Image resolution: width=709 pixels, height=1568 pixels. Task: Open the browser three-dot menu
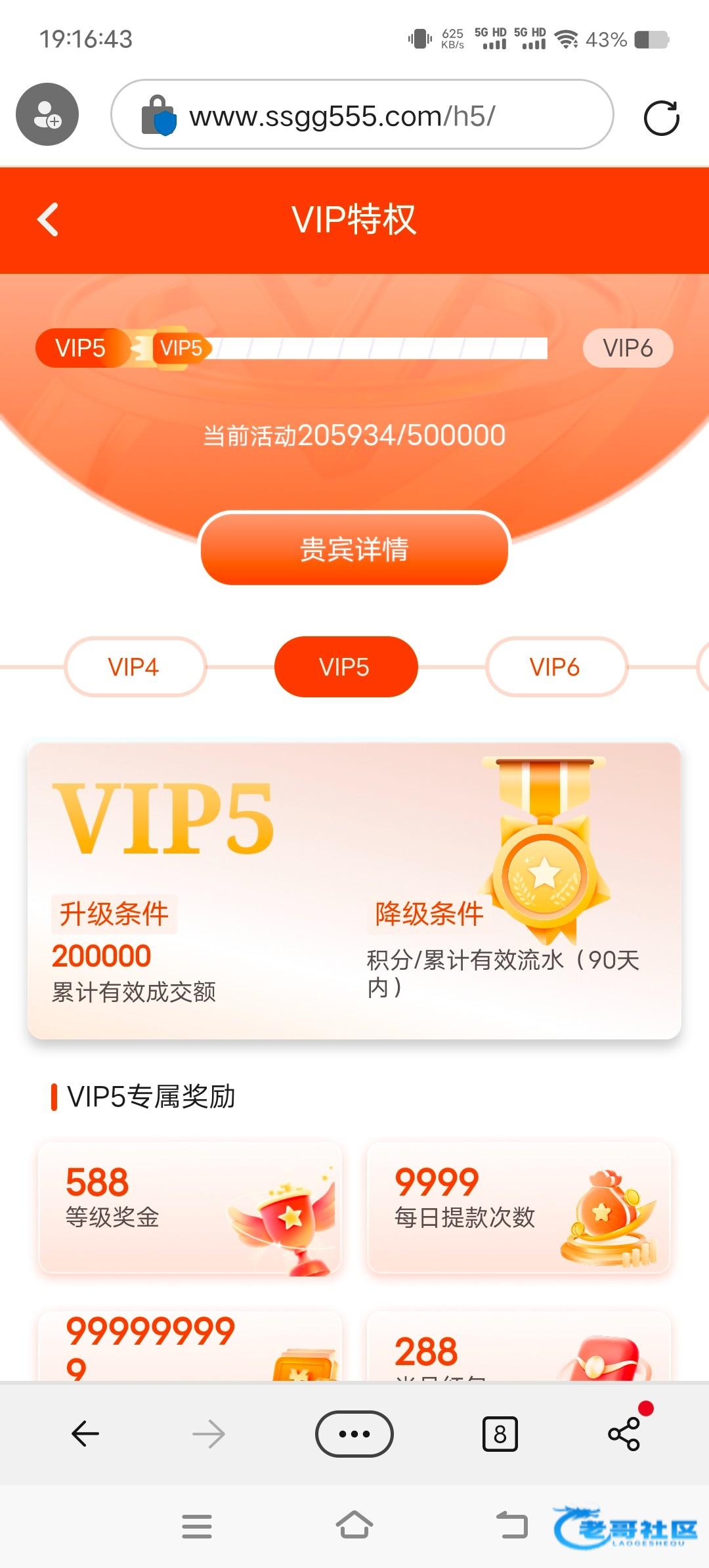[x=354, y=1434]
